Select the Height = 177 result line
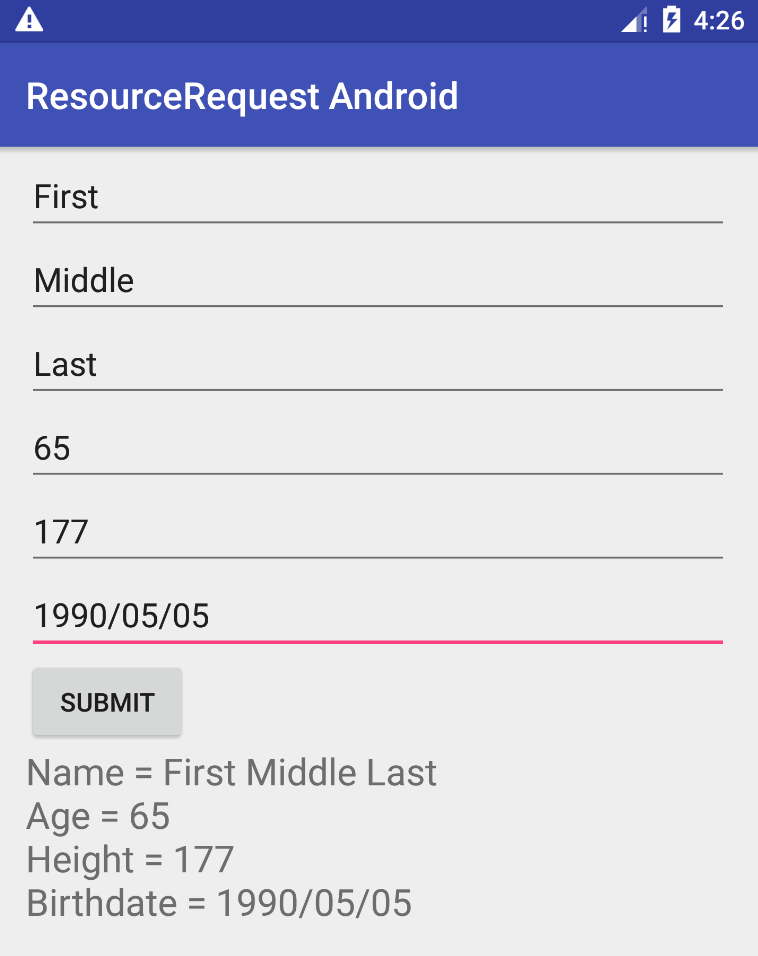This screenshot has height=956, width=758. tap(130, 859)
